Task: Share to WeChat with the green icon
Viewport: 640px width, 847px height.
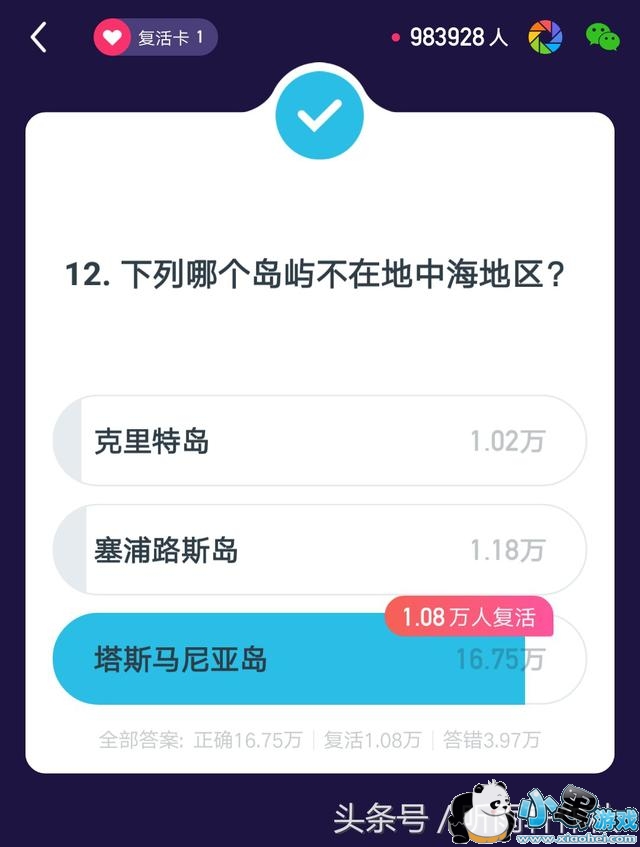Action: coord(602,38)
